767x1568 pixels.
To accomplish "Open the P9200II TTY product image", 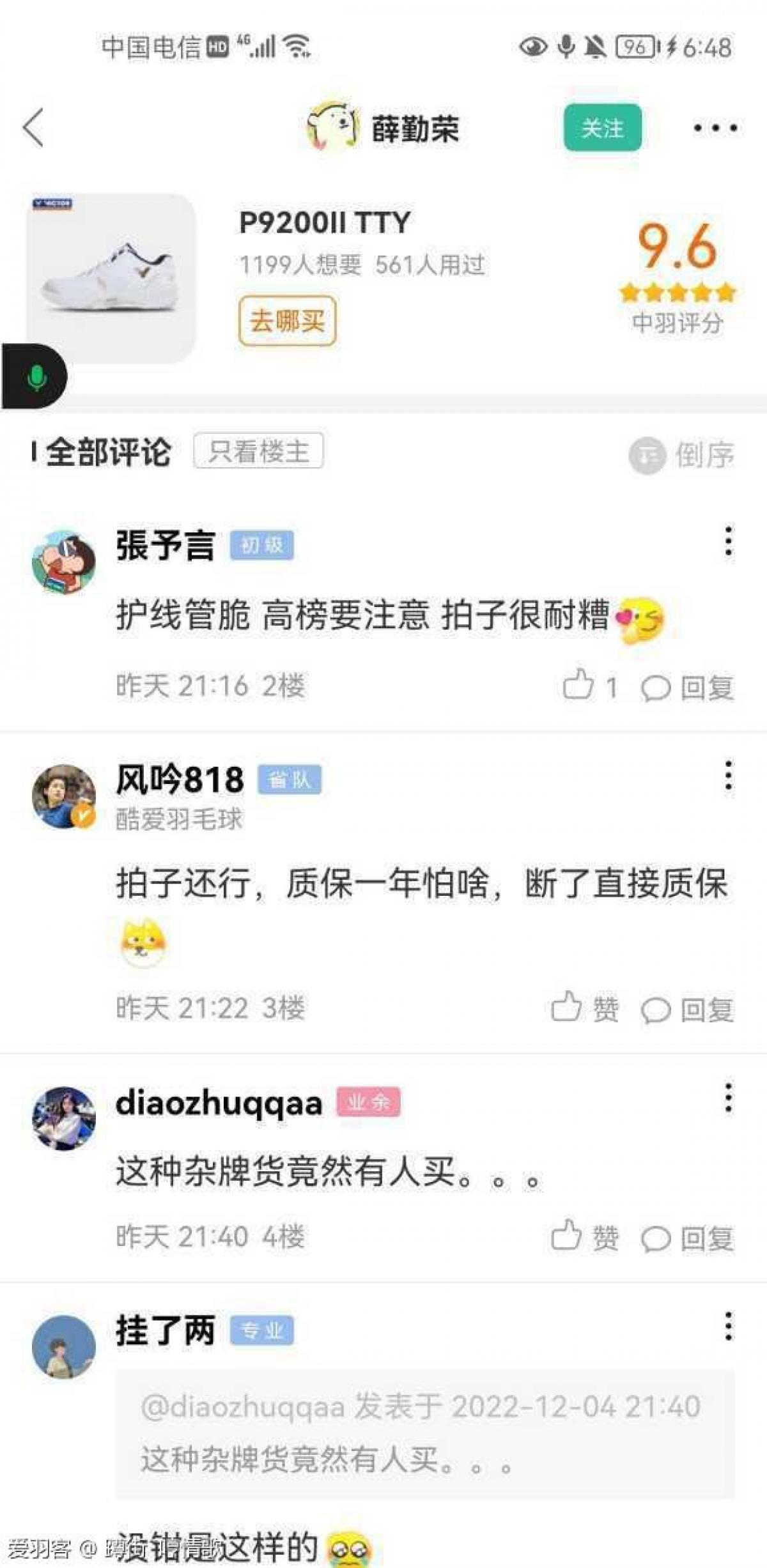I will coord(110,278).
